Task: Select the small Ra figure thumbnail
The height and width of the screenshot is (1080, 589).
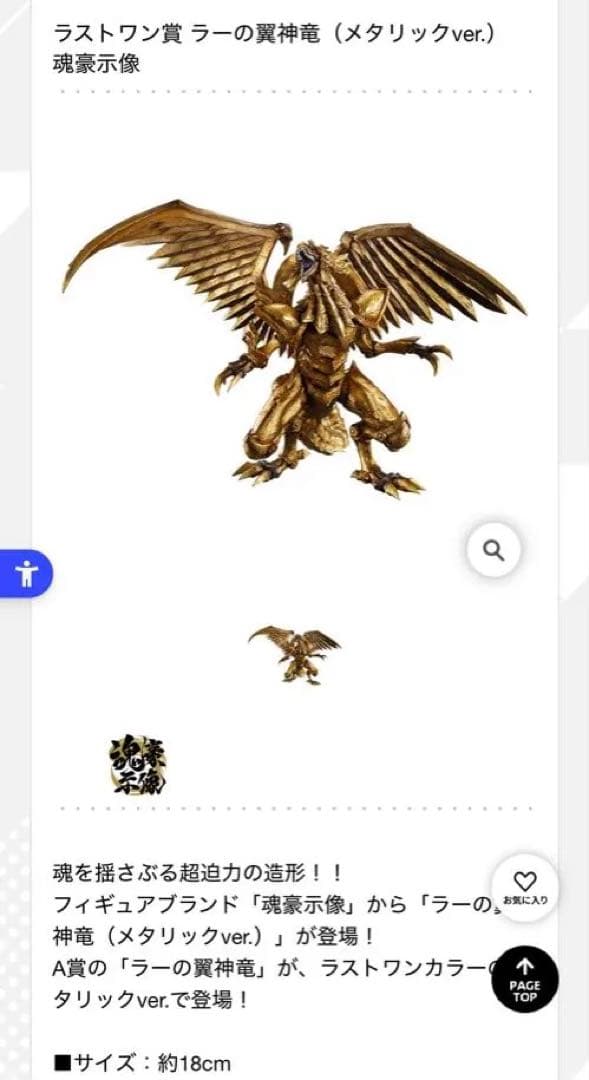Action: click(x=295, y=654)
